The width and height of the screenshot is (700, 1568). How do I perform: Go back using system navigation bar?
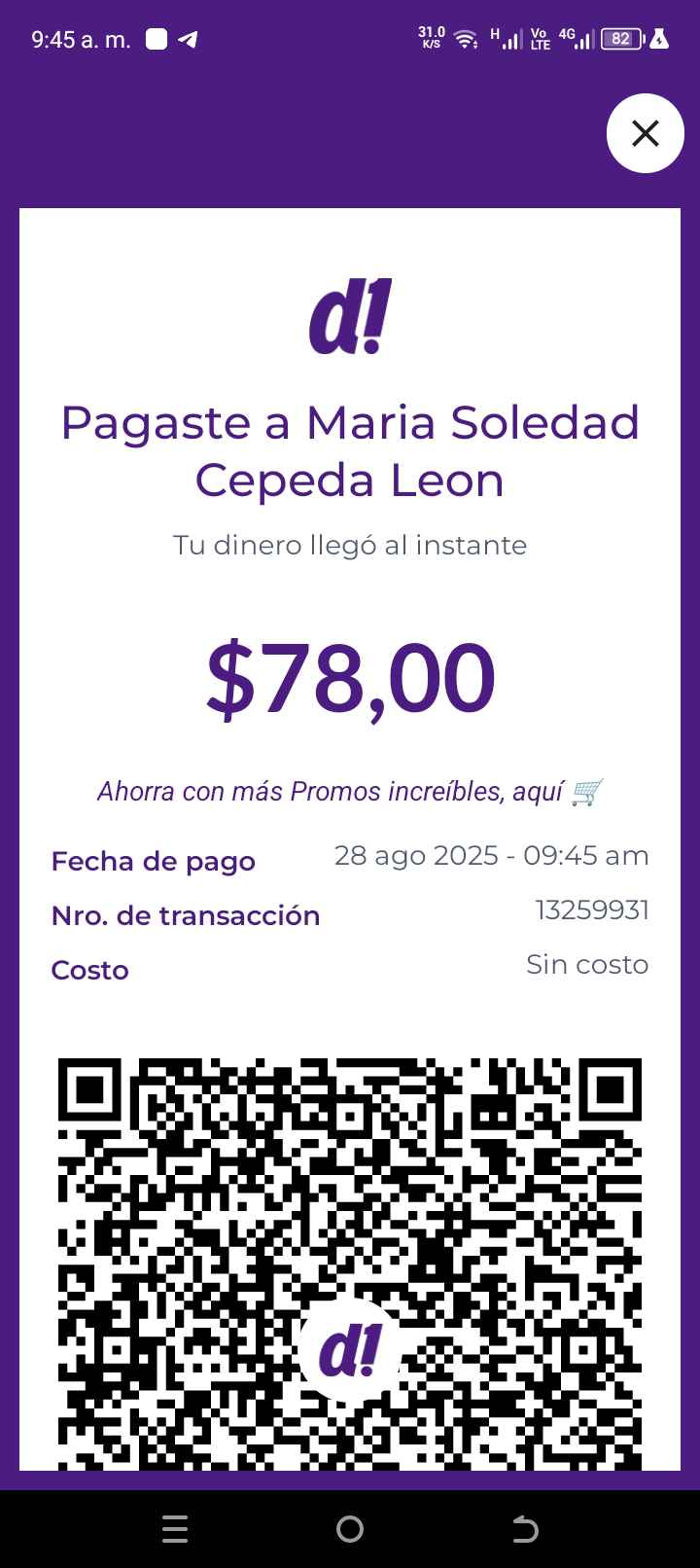pyautogui.click(x=525, y=1530)
